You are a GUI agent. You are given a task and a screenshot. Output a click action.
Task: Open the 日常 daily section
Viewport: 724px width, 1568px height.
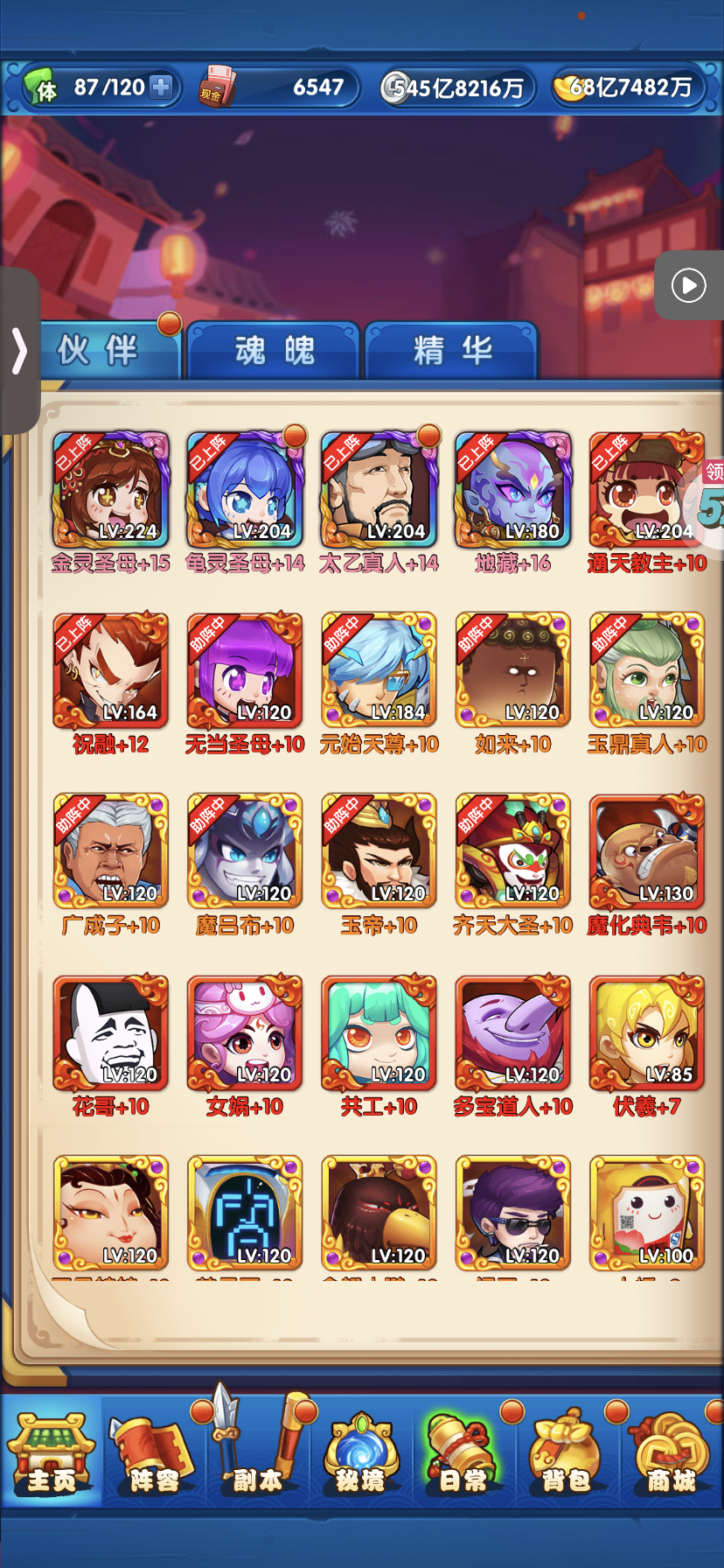[x=463, y=1452]
